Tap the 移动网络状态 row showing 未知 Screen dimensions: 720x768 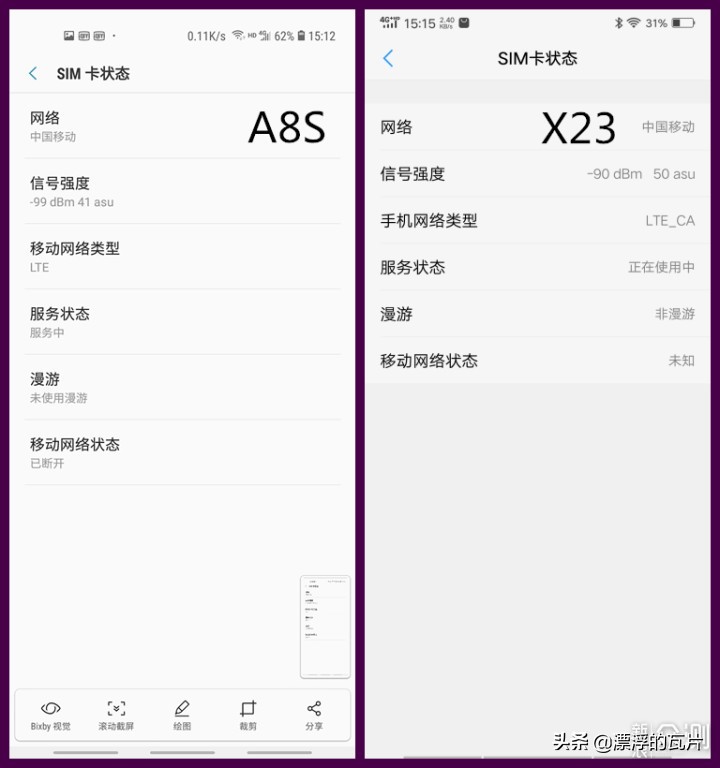point(540,360)
